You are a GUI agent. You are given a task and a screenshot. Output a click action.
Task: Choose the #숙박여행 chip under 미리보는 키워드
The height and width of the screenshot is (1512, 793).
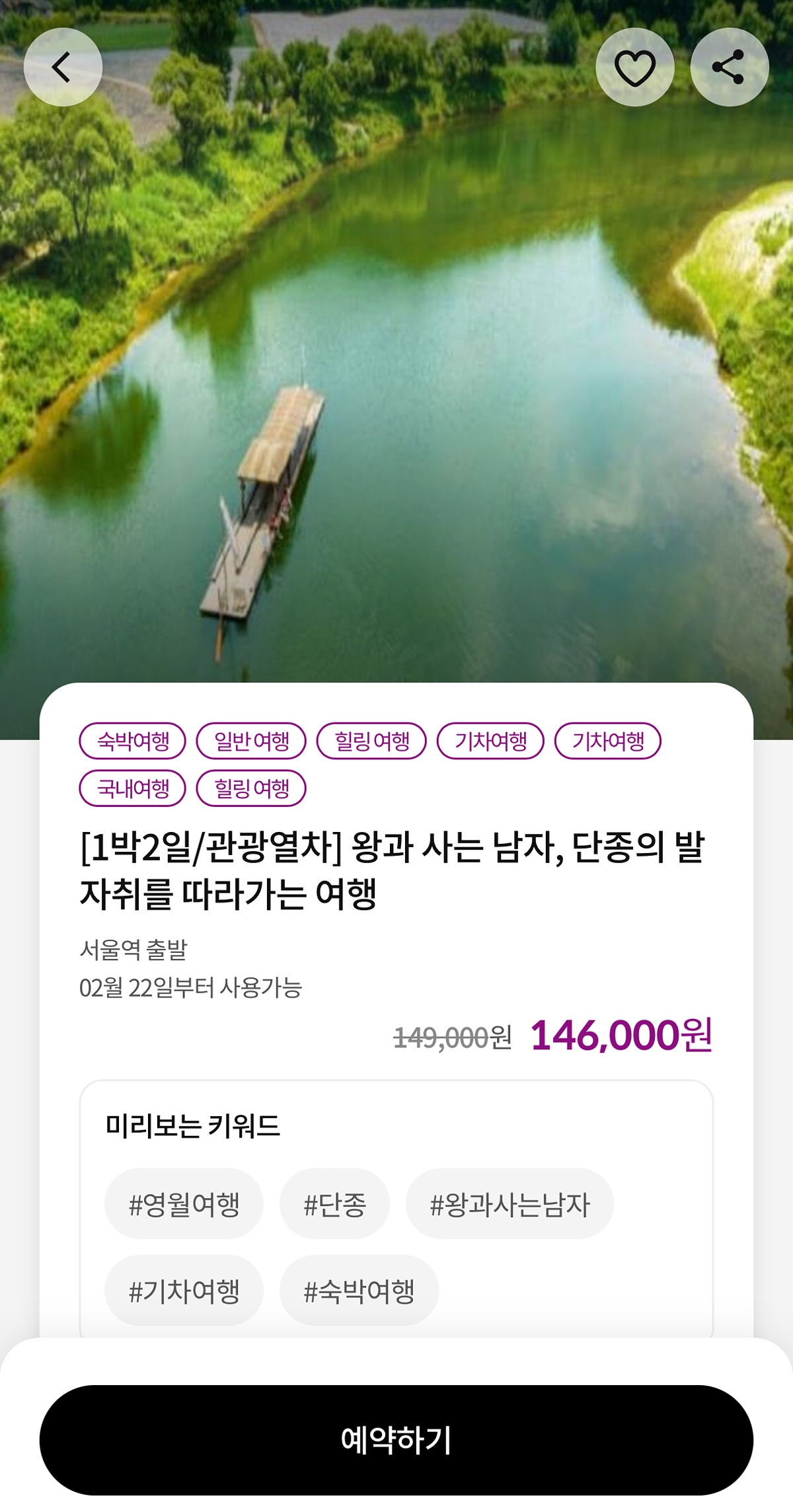(359, 1291)
